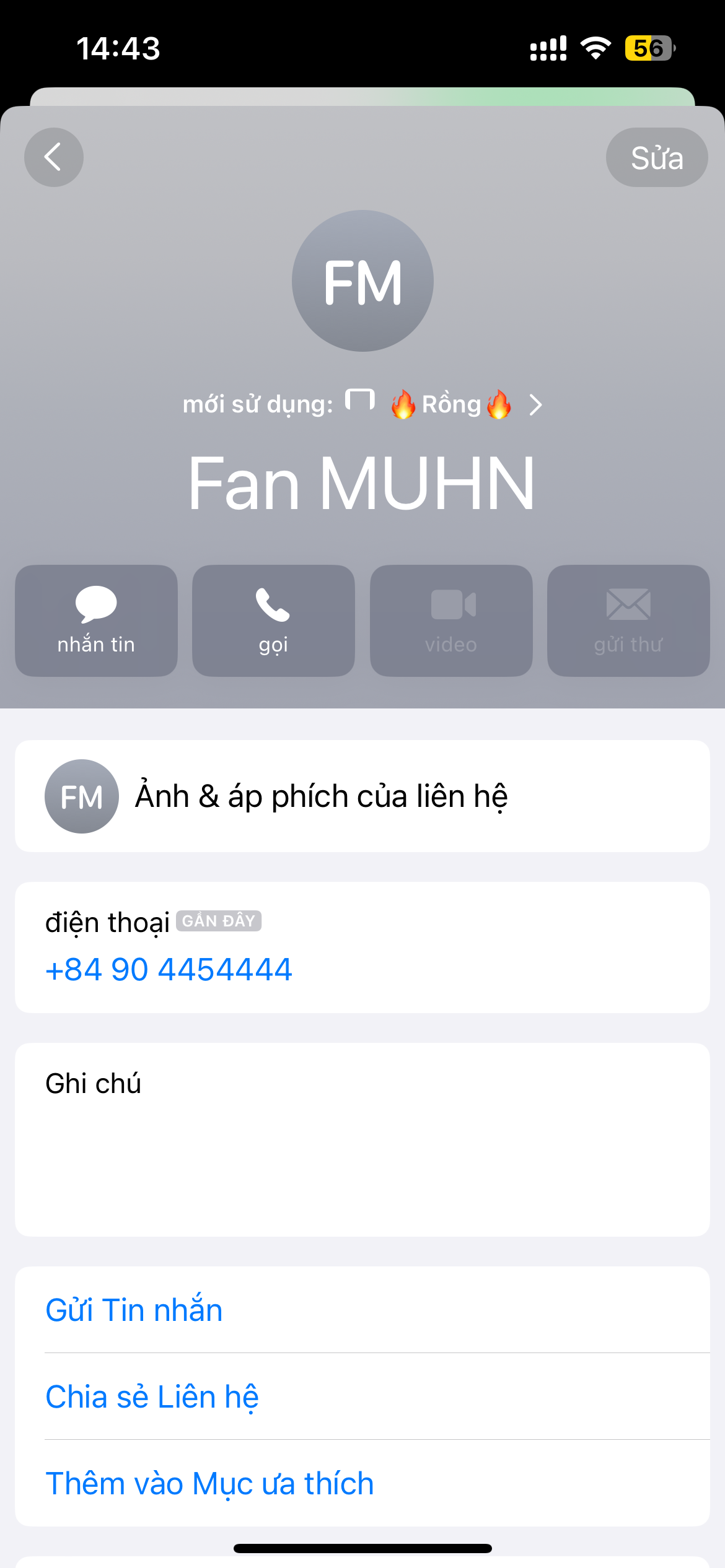725x1568 pixels.
Task: Tap Sửa to edit the contact
Action: pos(656,158)
